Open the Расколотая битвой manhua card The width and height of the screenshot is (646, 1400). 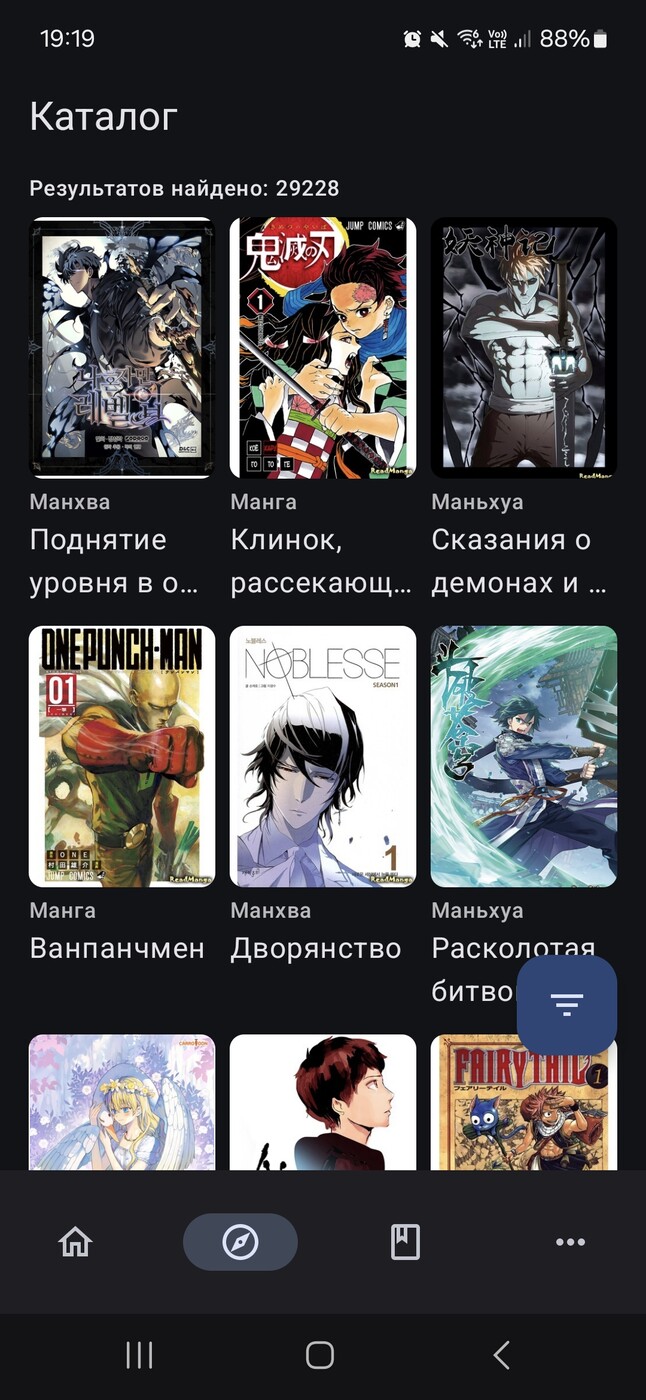[523, 756]
